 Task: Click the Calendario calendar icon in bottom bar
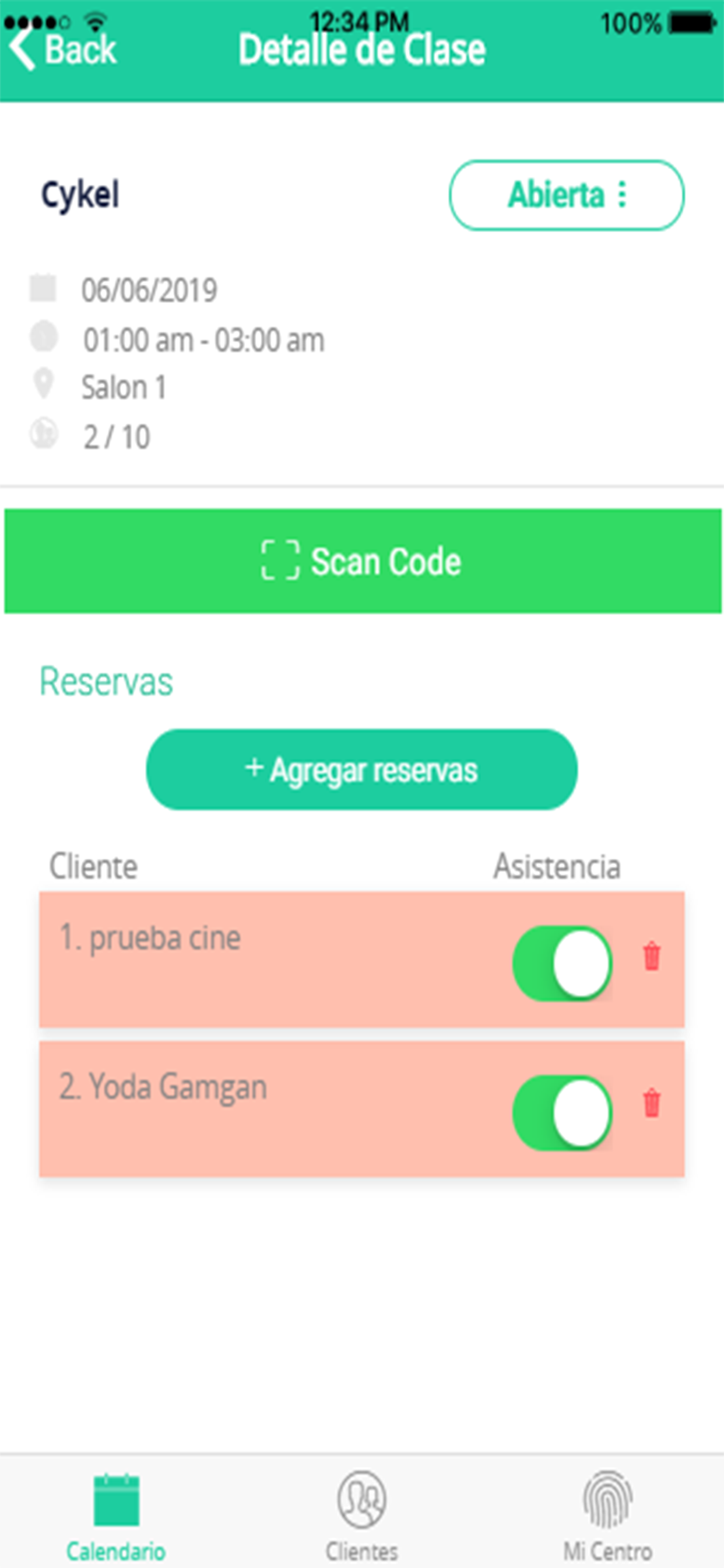pos(117,1496)
